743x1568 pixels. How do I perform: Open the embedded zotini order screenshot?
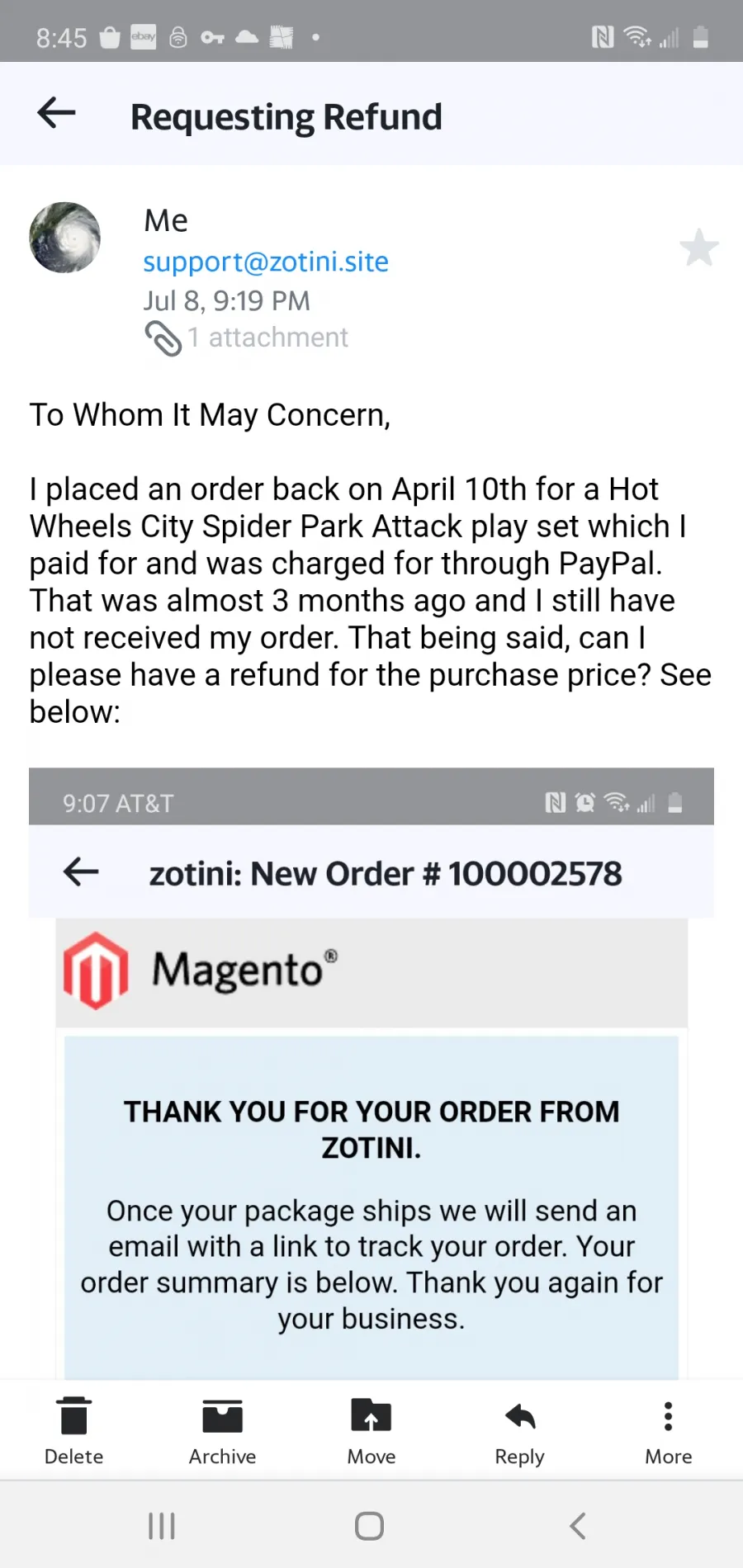click(x=371, y=1073)
